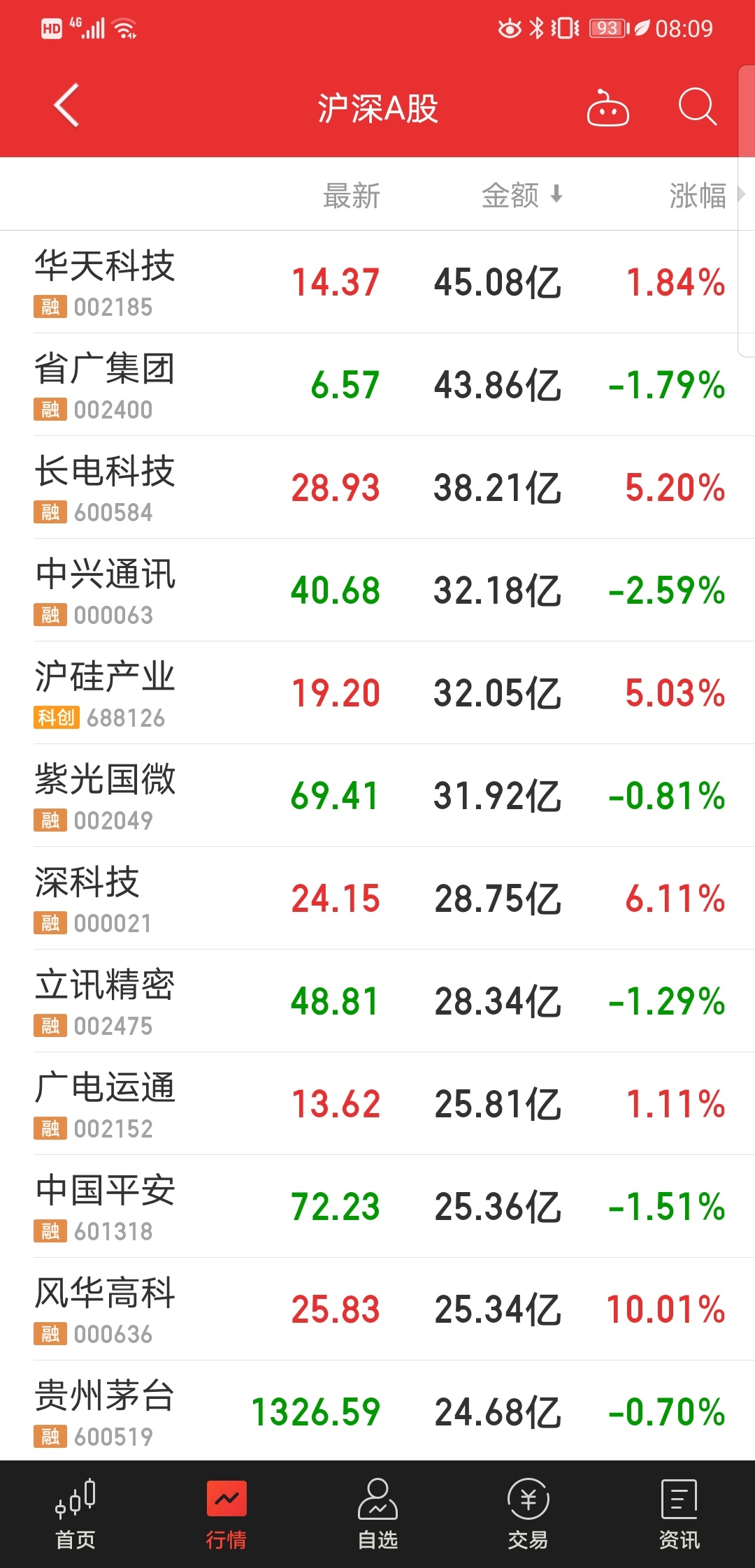Sort by 金额 column header
Viewport: 755px width, 1568px height.
pyautogui.click(x=522, y=195)
